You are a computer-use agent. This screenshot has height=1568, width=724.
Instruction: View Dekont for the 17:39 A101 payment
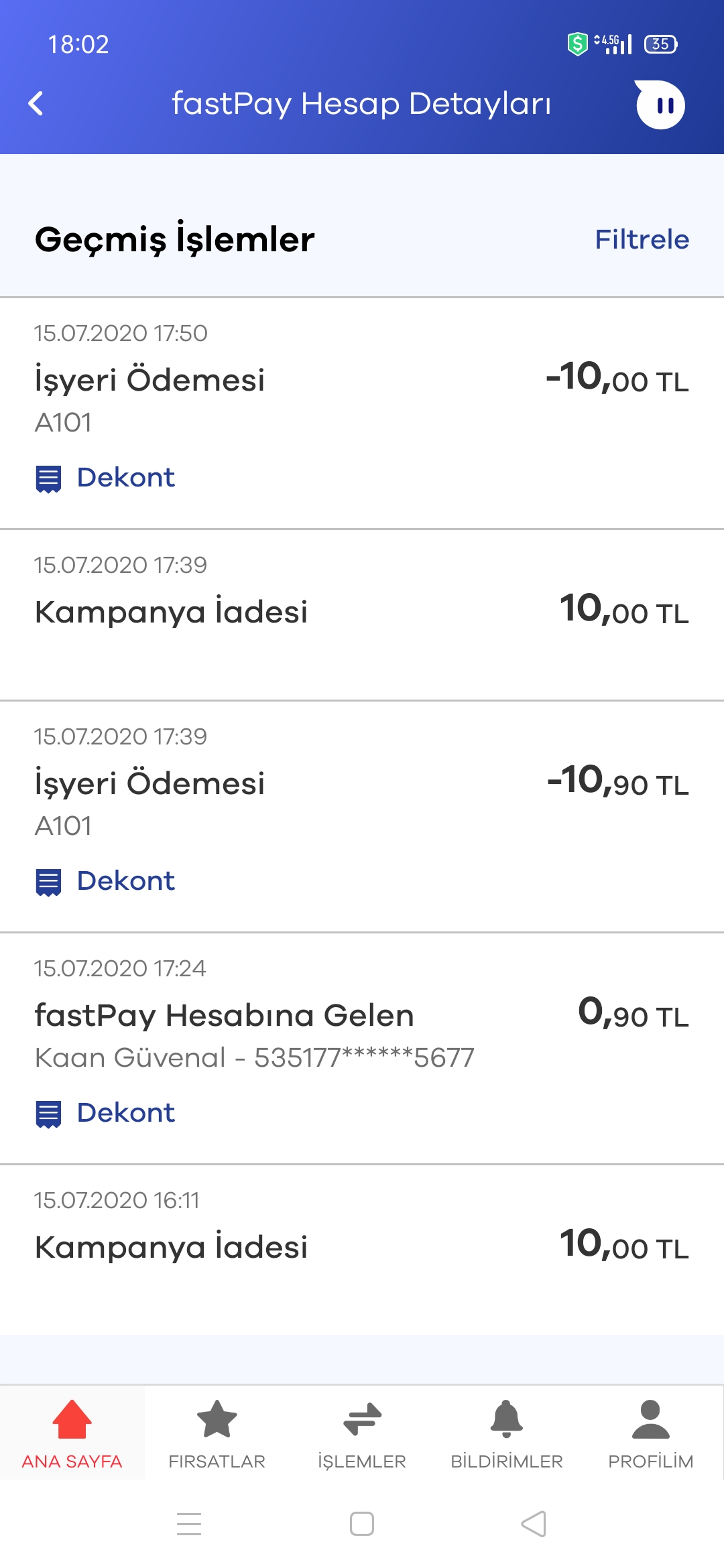[x=105, y=881]
